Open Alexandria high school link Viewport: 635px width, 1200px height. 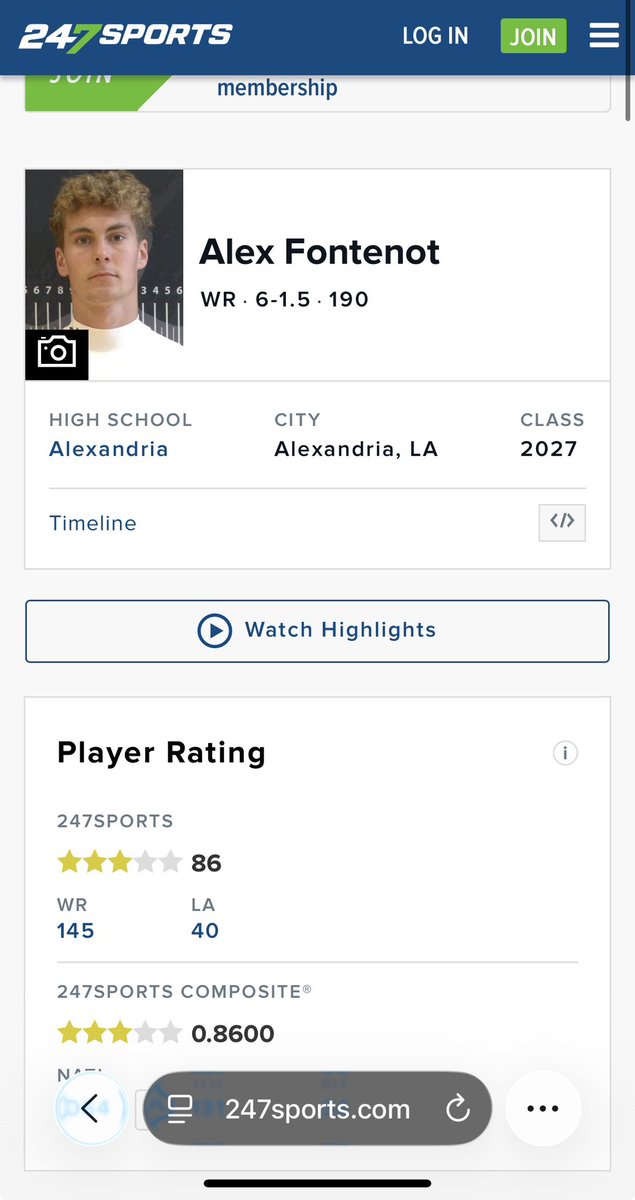click(109, 448)
